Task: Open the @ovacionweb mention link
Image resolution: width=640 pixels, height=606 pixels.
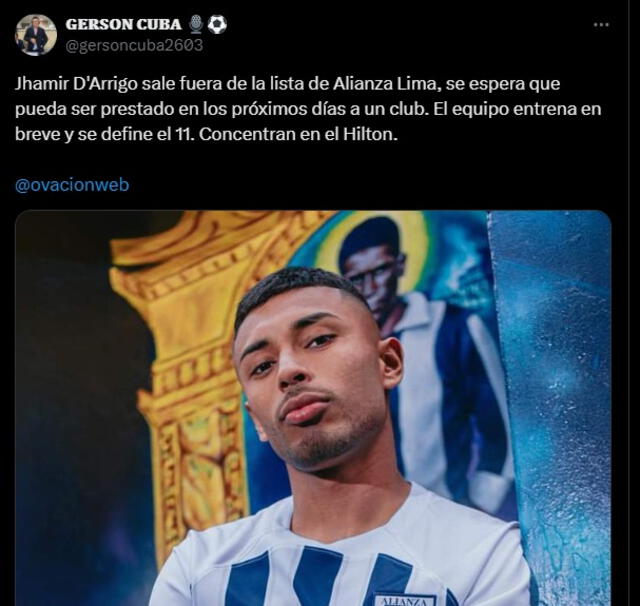Action: pyautogui.click(x=72, y=185)
